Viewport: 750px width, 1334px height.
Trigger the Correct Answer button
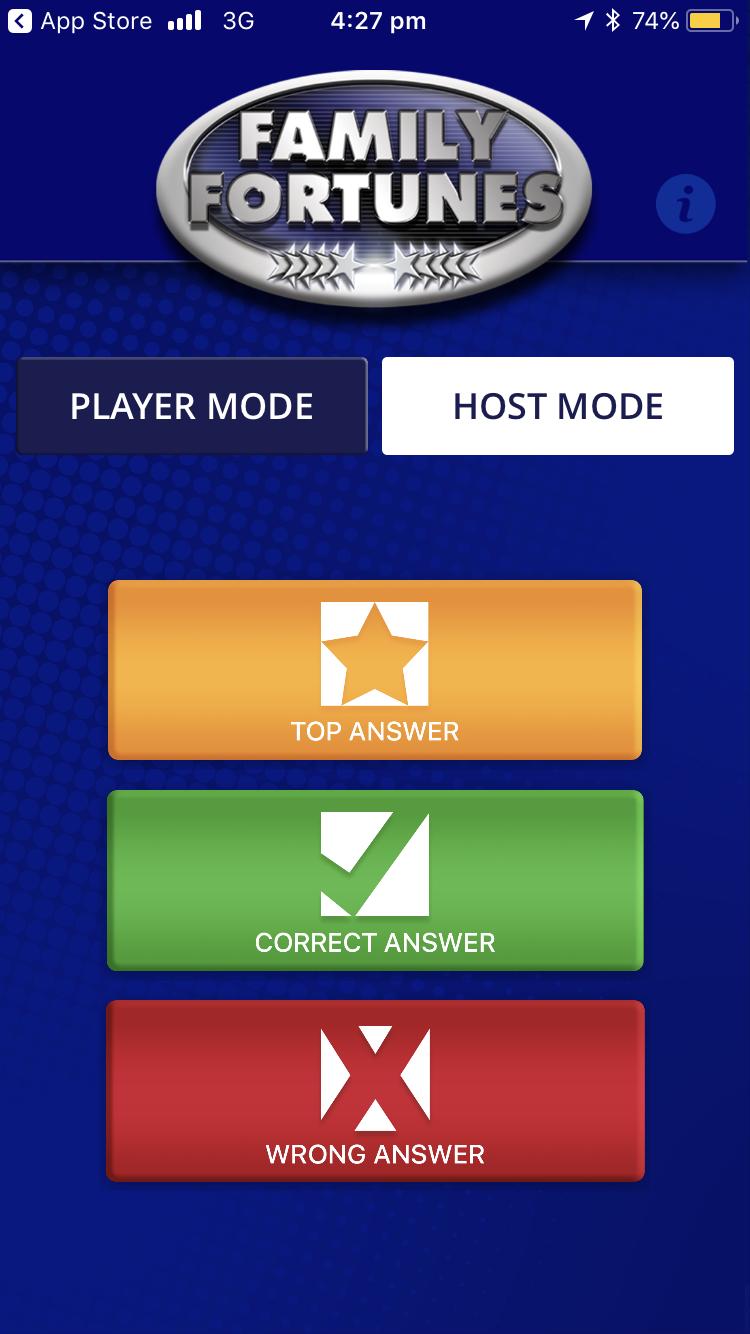[375, 880]
